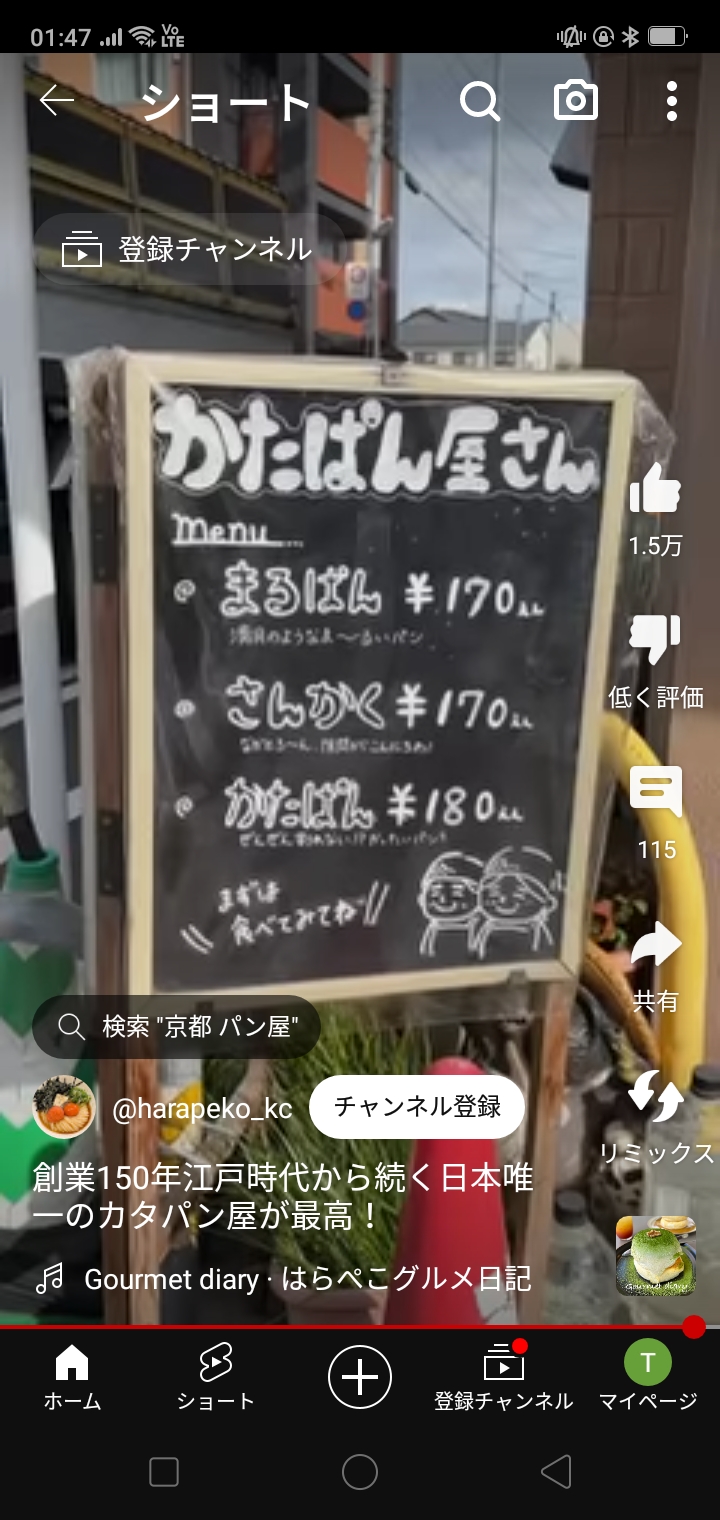The height and width of the screenshot is (1520, 720).
Task: Open the sound thumbnail at bottom right
Action: (x=655, y=1255)
